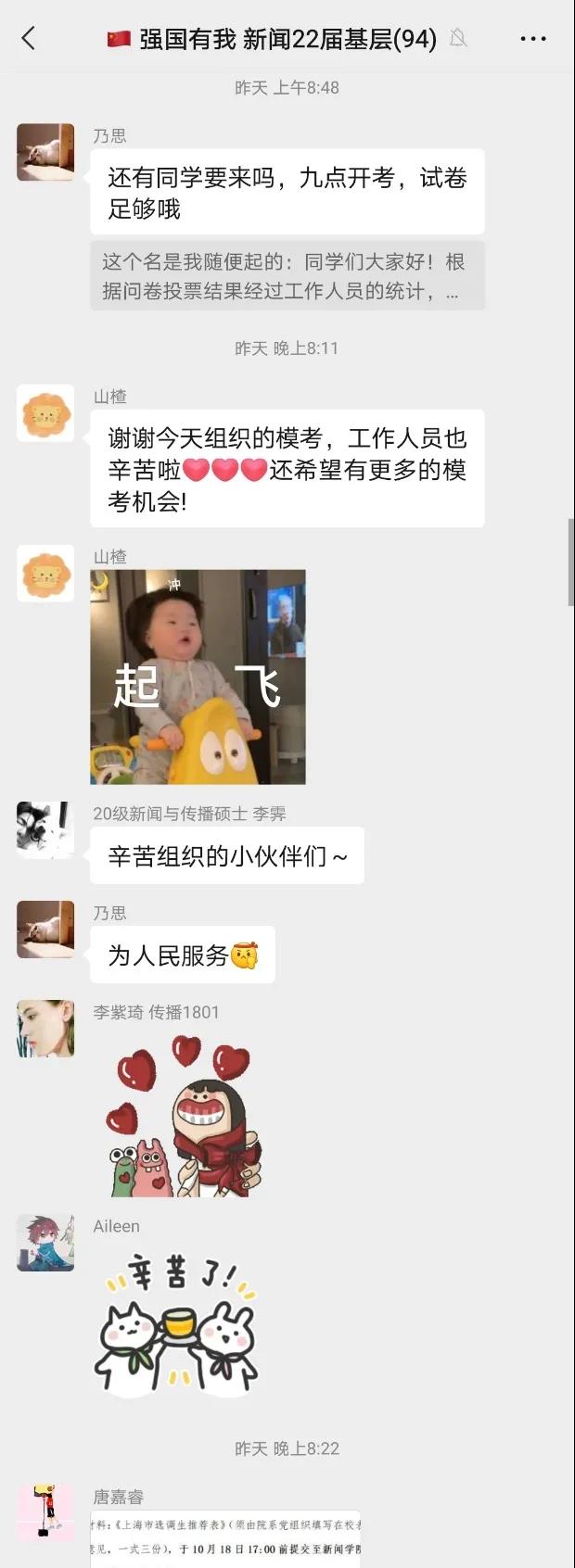Open 山楂's 起飞 baby meme
This screenshot has width=575, height=1568.
click(198, 677)
